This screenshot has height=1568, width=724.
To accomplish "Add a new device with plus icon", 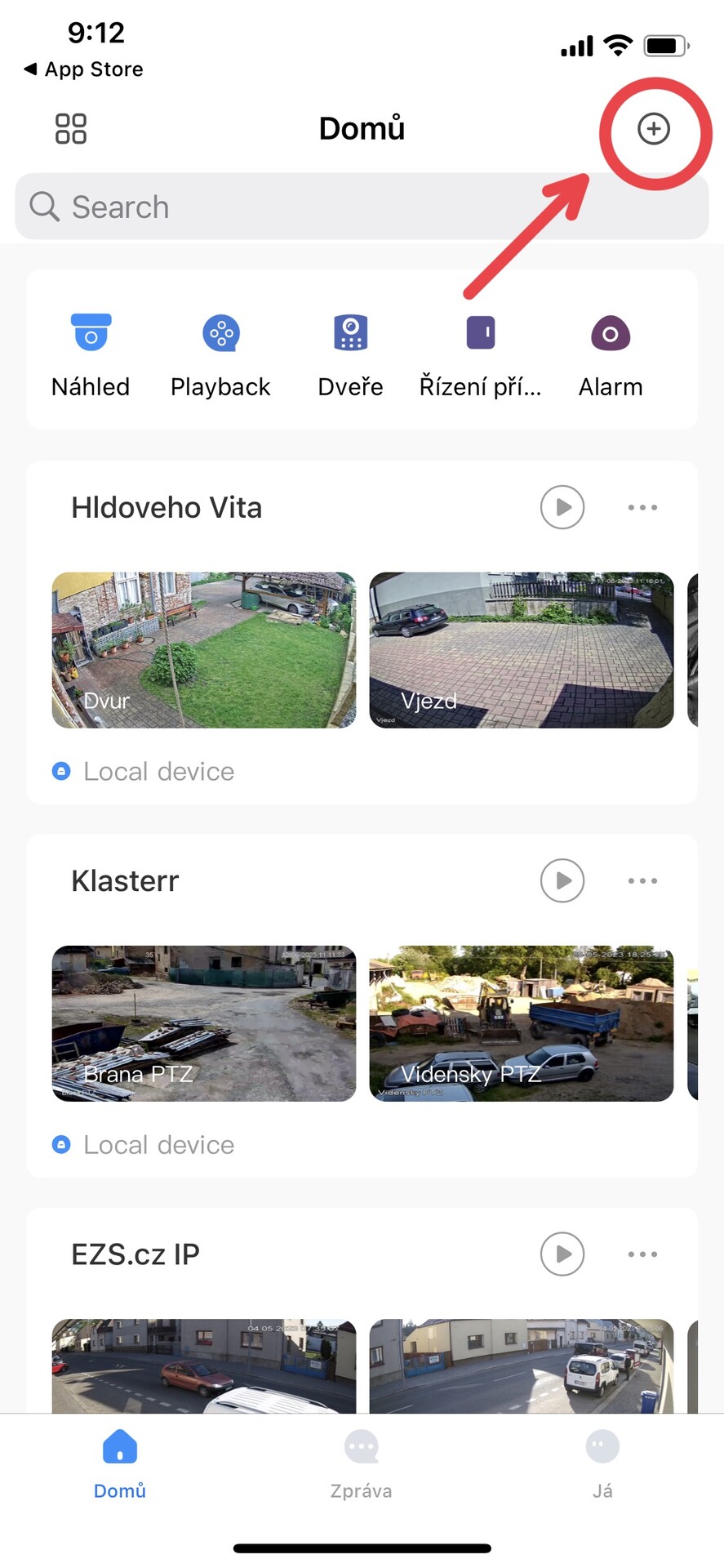I will coord(653,129).
